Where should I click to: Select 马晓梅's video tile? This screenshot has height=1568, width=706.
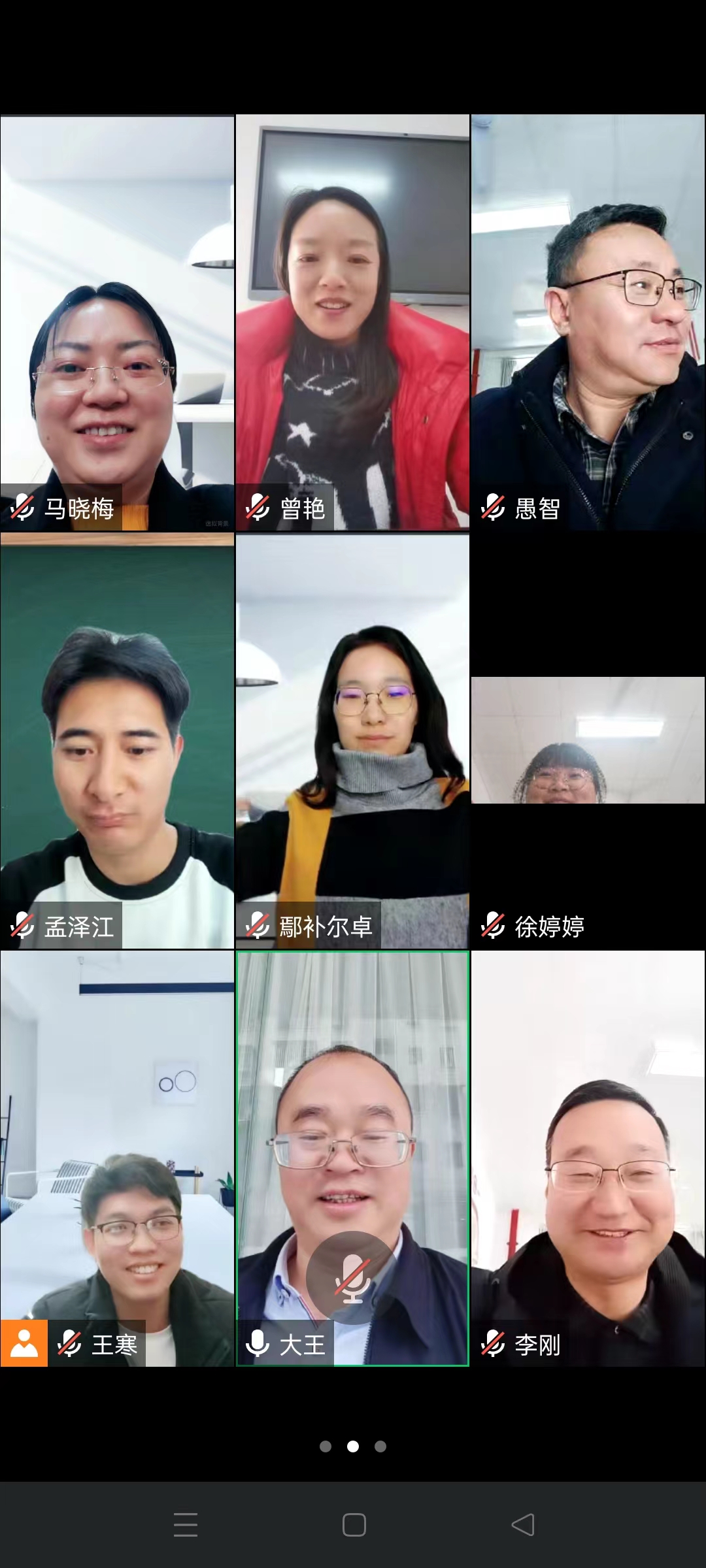pyautogui.click(x=117, y=323)
